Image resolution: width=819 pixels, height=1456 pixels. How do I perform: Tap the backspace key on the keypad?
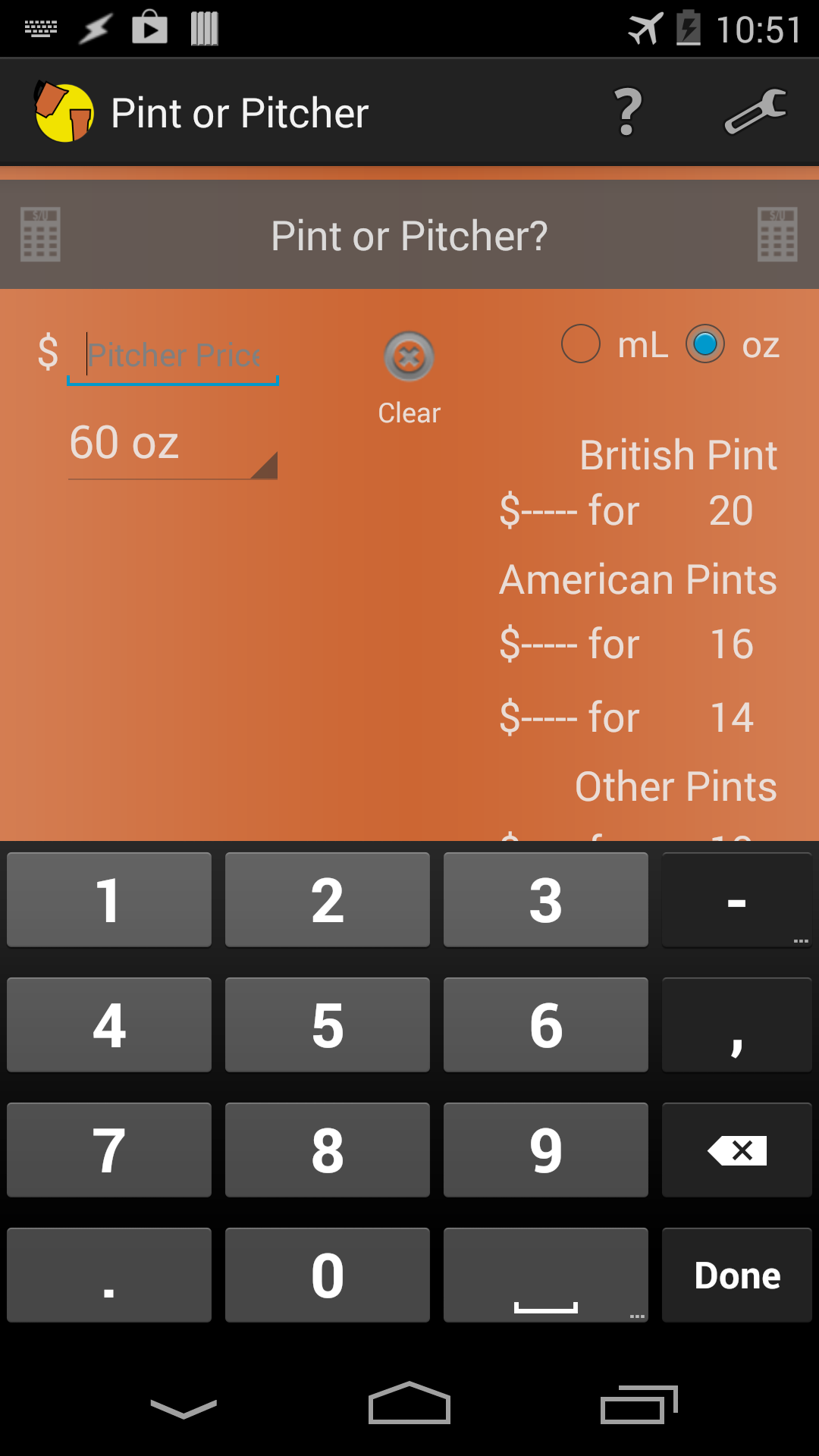736,1150
